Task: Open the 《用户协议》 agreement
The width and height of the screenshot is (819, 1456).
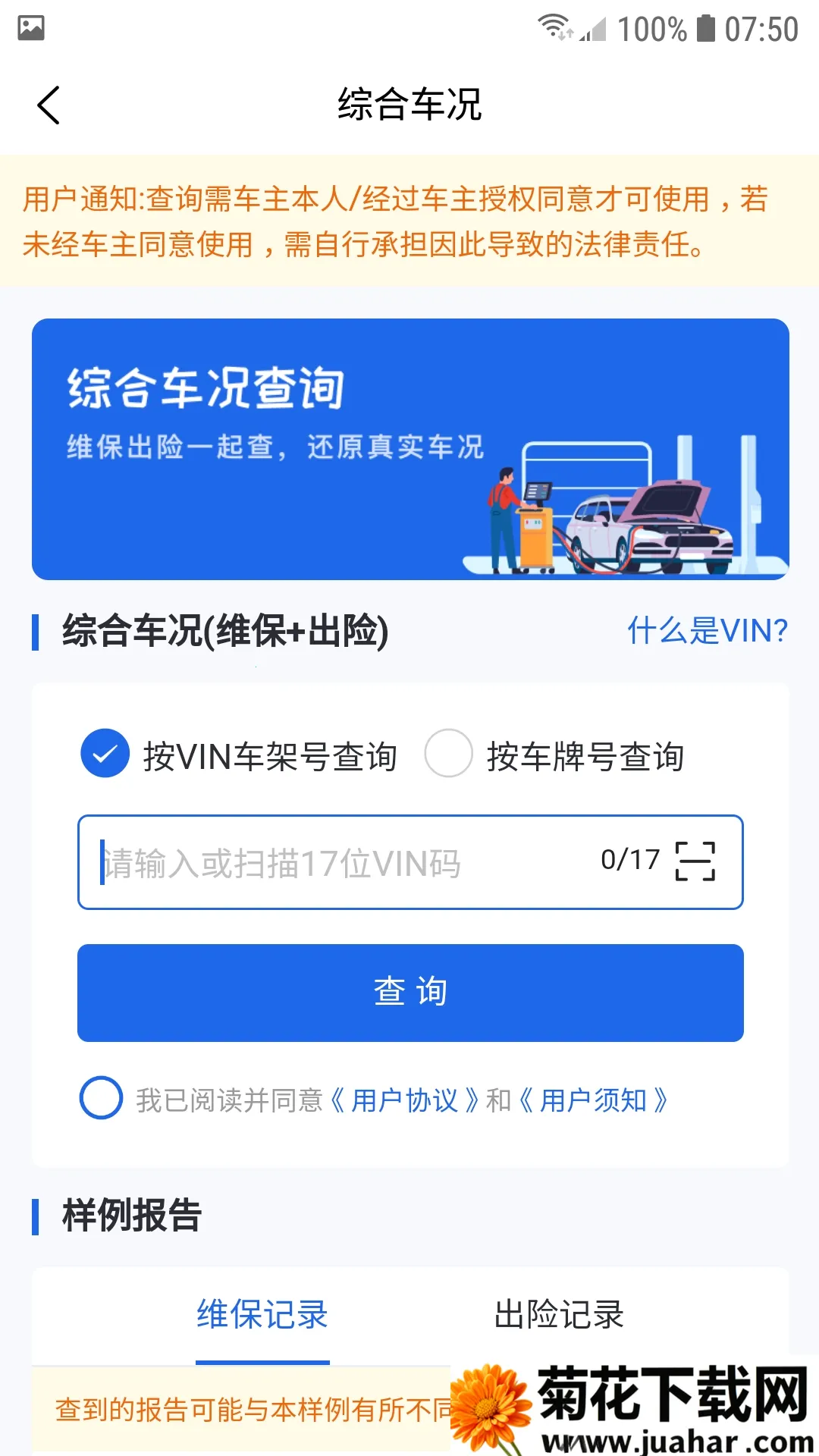Action: click(403, 1100)
